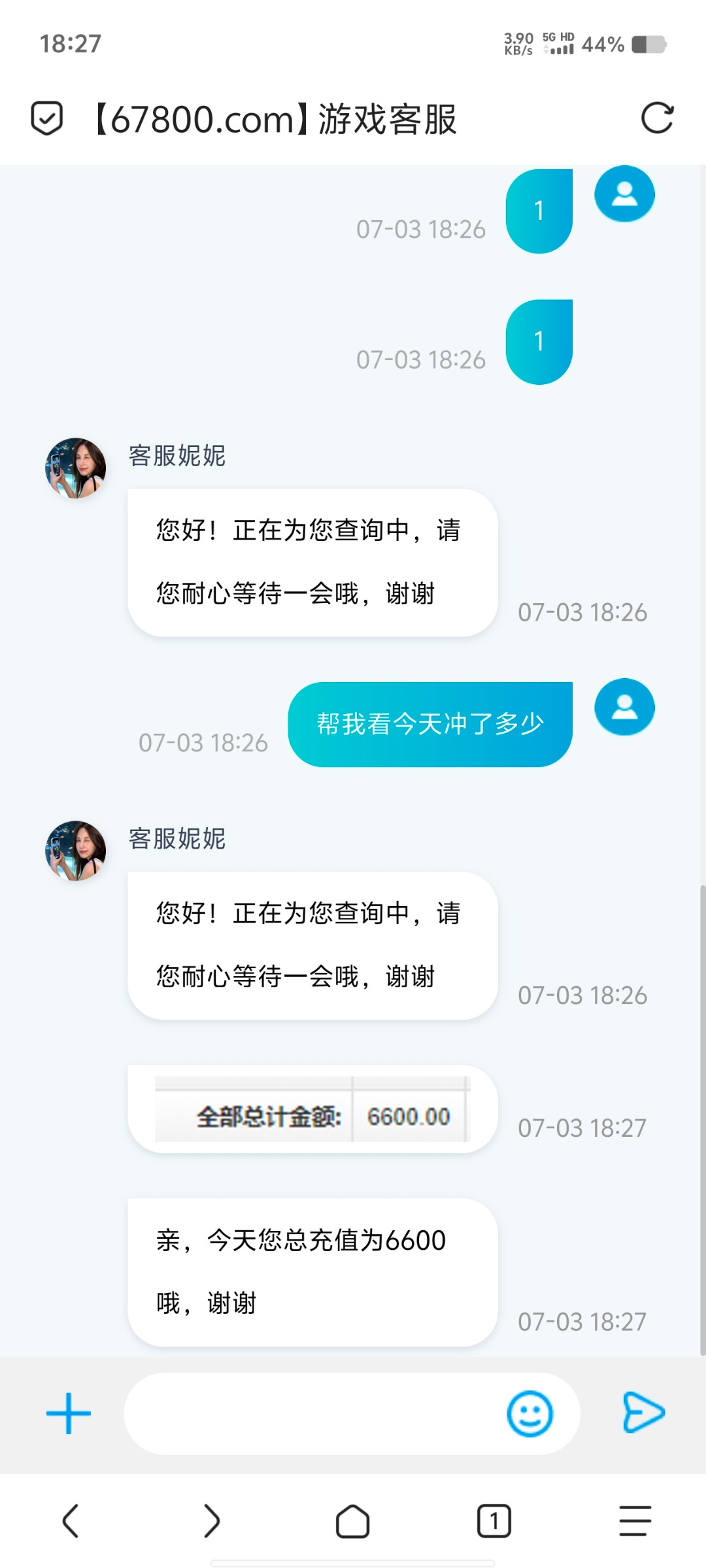Tap the user avatar next to the blue message
706x1568 pixels.
[624, 709]
